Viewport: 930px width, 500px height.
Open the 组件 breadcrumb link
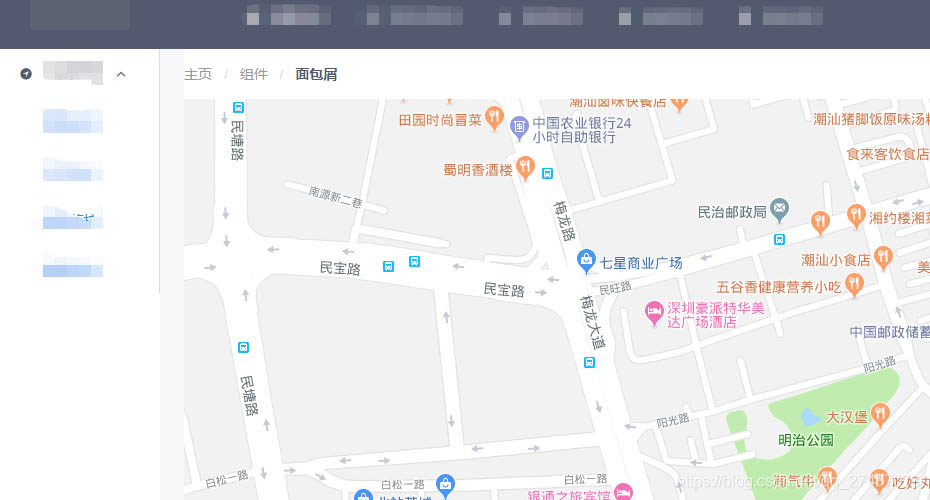point(254,74)
